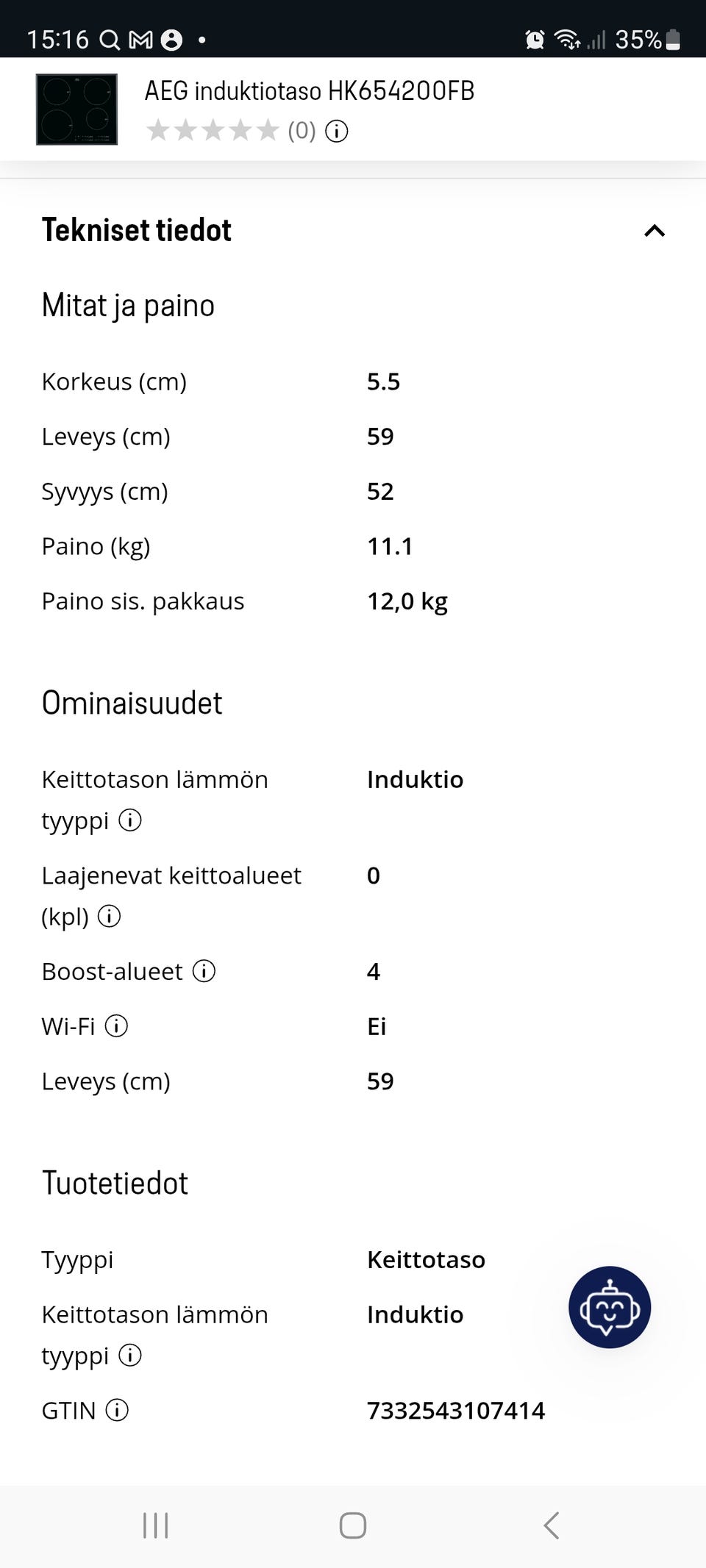Open info icon next to tyyppi under Tuotetiedot

pos(130,1356)
